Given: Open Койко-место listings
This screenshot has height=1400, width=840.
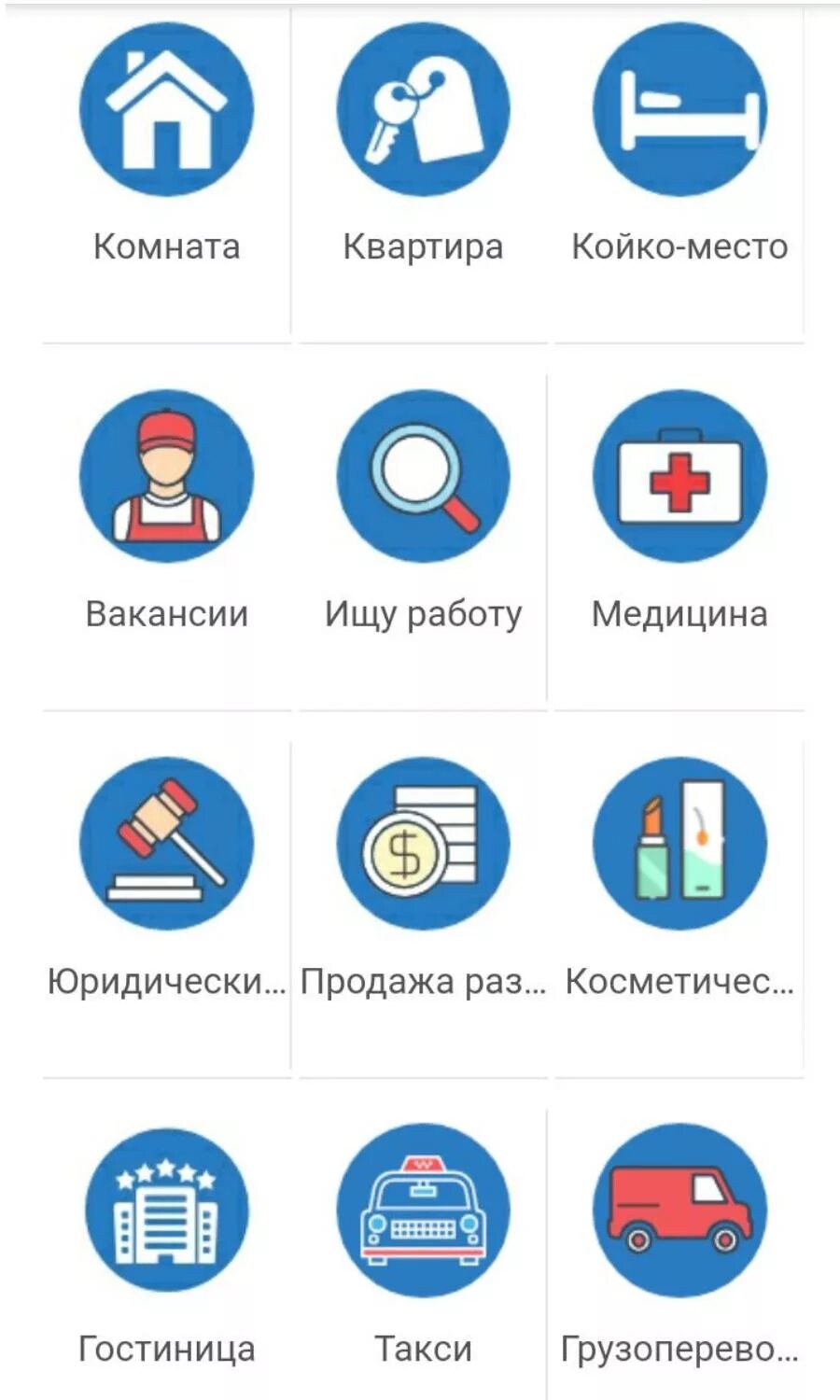Looking at the screenshot, I should [x=679, y=173].
